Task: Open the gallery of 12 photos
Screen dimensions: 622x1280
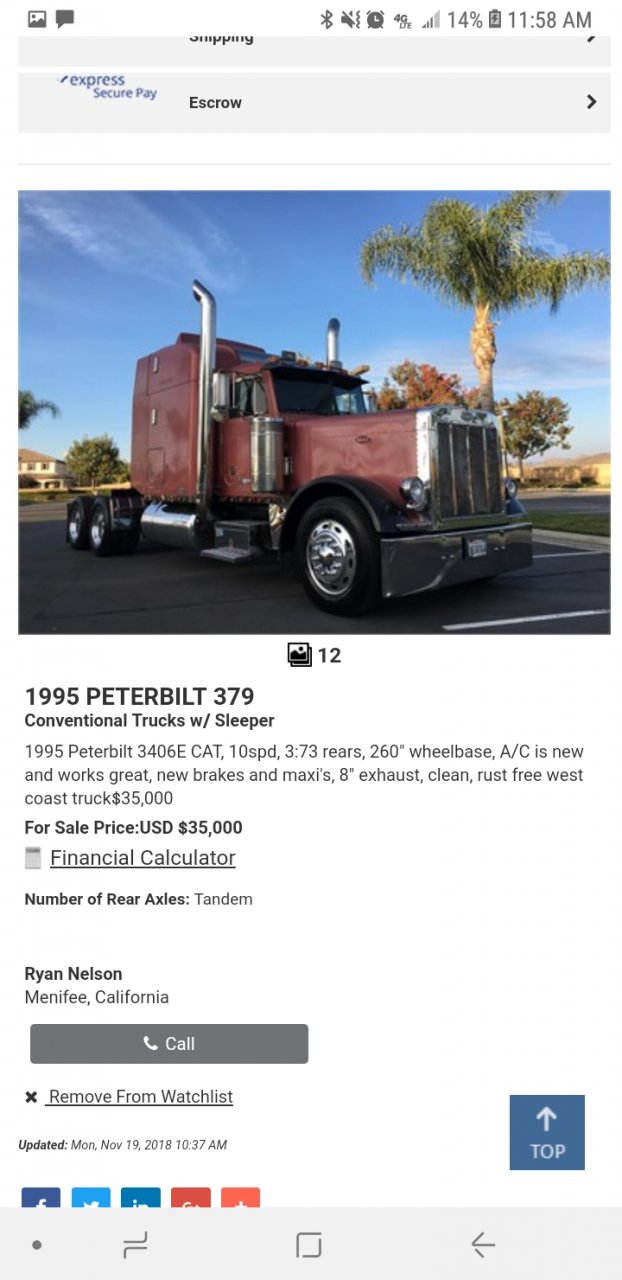Action: pos(314,655)
